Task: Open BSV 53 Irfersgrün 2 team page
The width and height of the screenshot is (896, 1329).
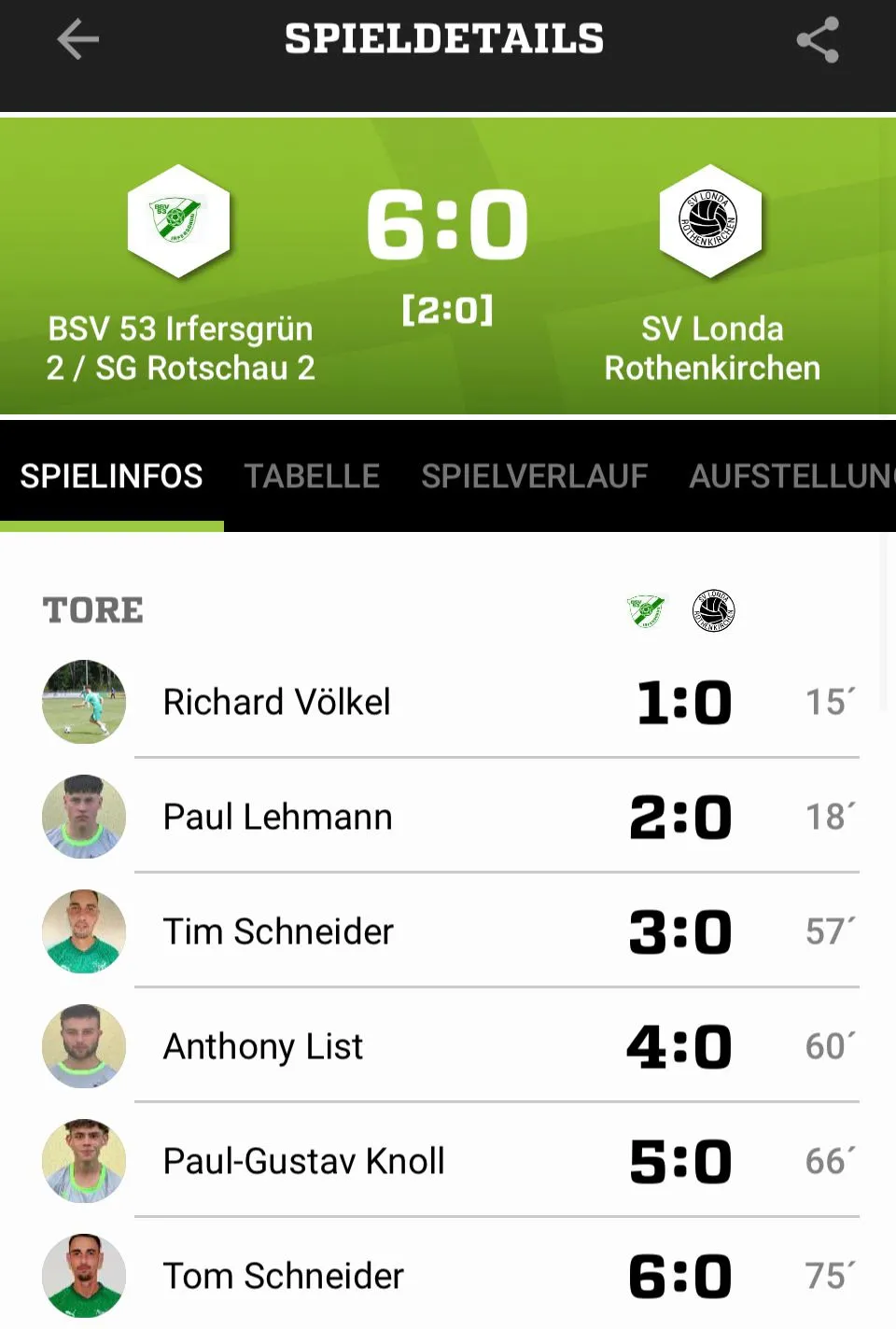Action: (x=178, y=222)
